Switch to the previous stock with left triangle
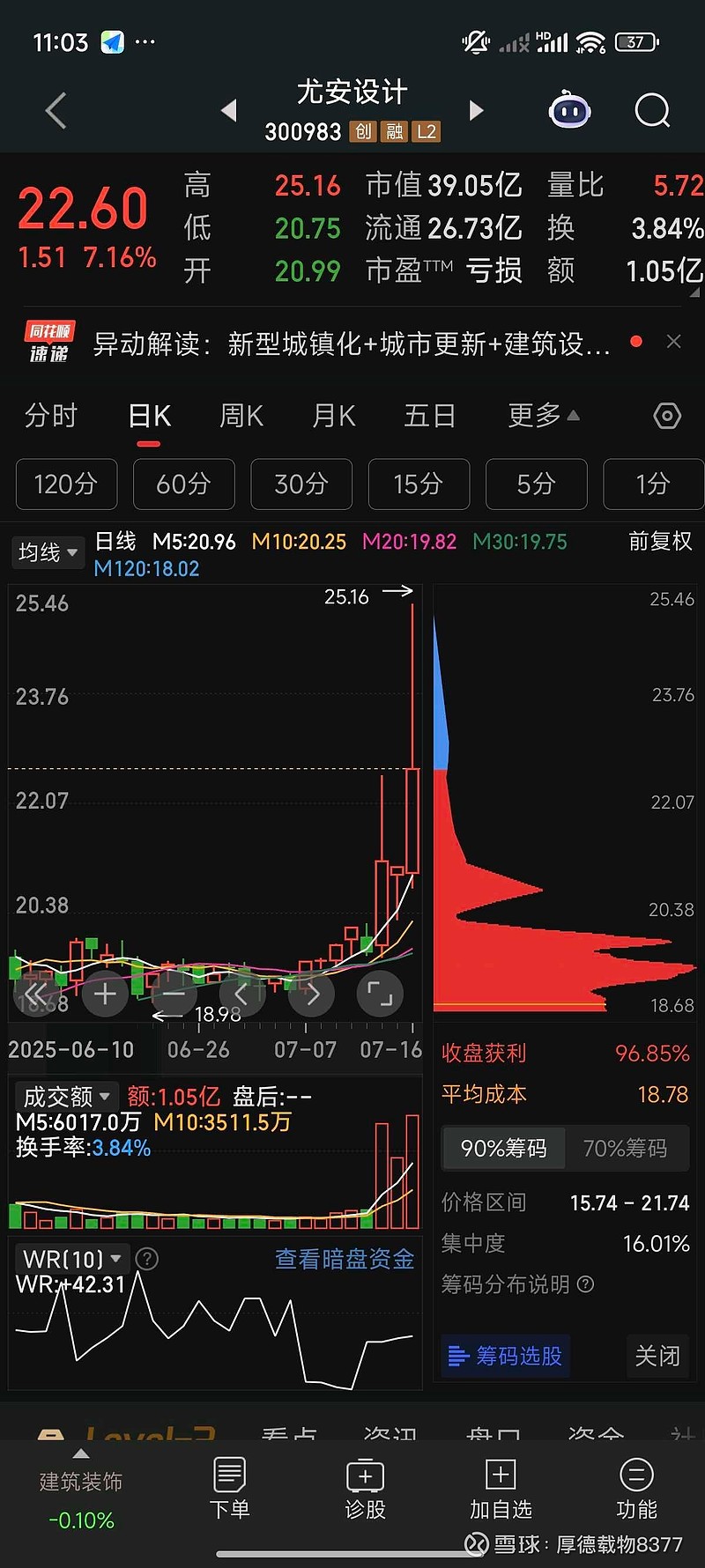Image resolution: width=705 pixels, height=1568 pixels. 229,110
